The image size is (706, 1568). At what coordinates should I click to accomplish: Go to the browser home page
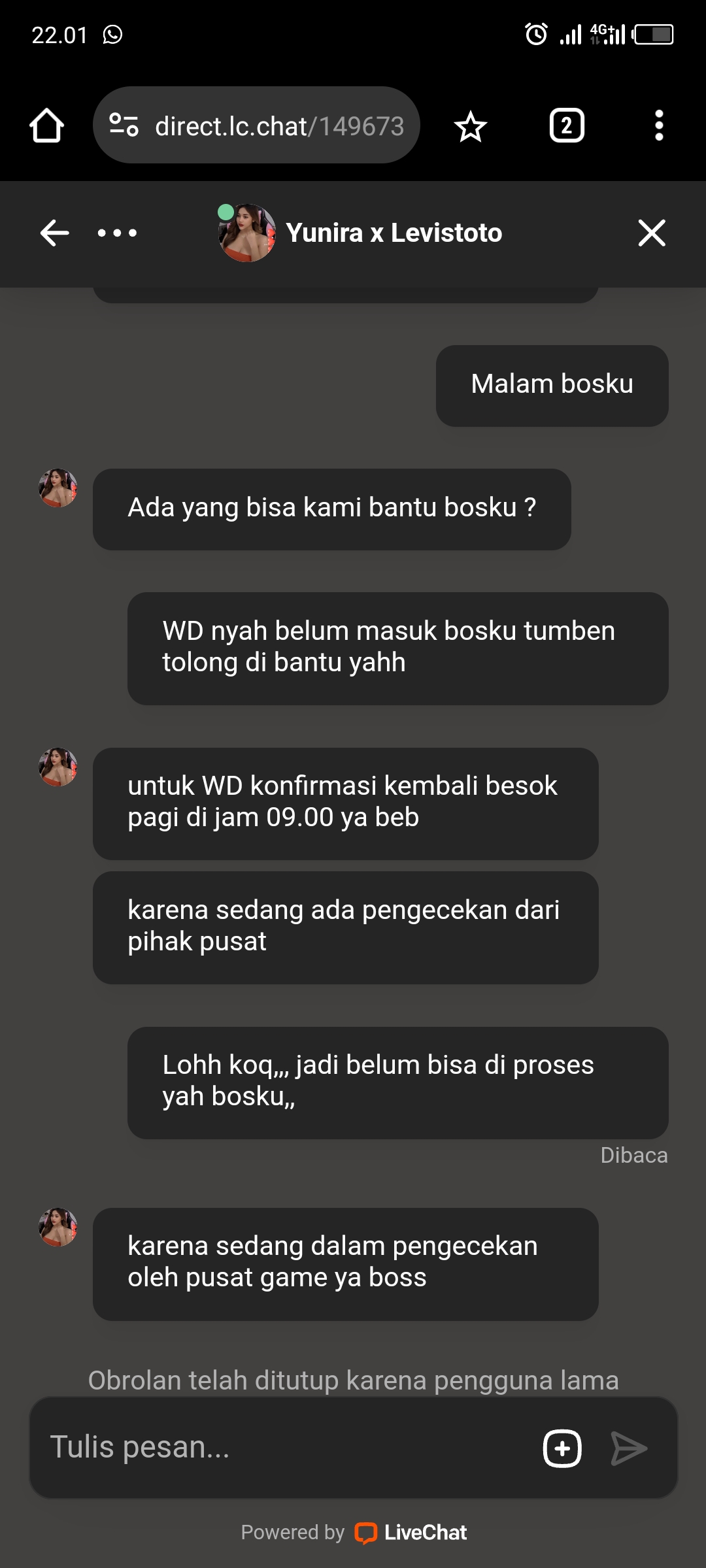click(46, 125)
